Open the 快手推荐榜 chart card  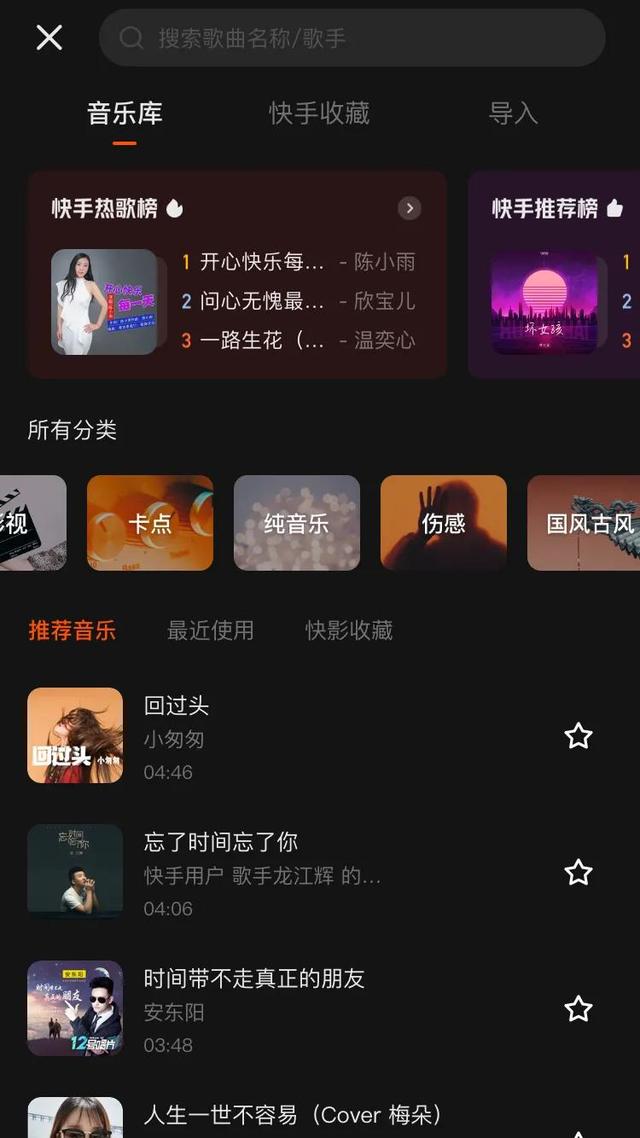pyautogui.click(x=556, y=274)
